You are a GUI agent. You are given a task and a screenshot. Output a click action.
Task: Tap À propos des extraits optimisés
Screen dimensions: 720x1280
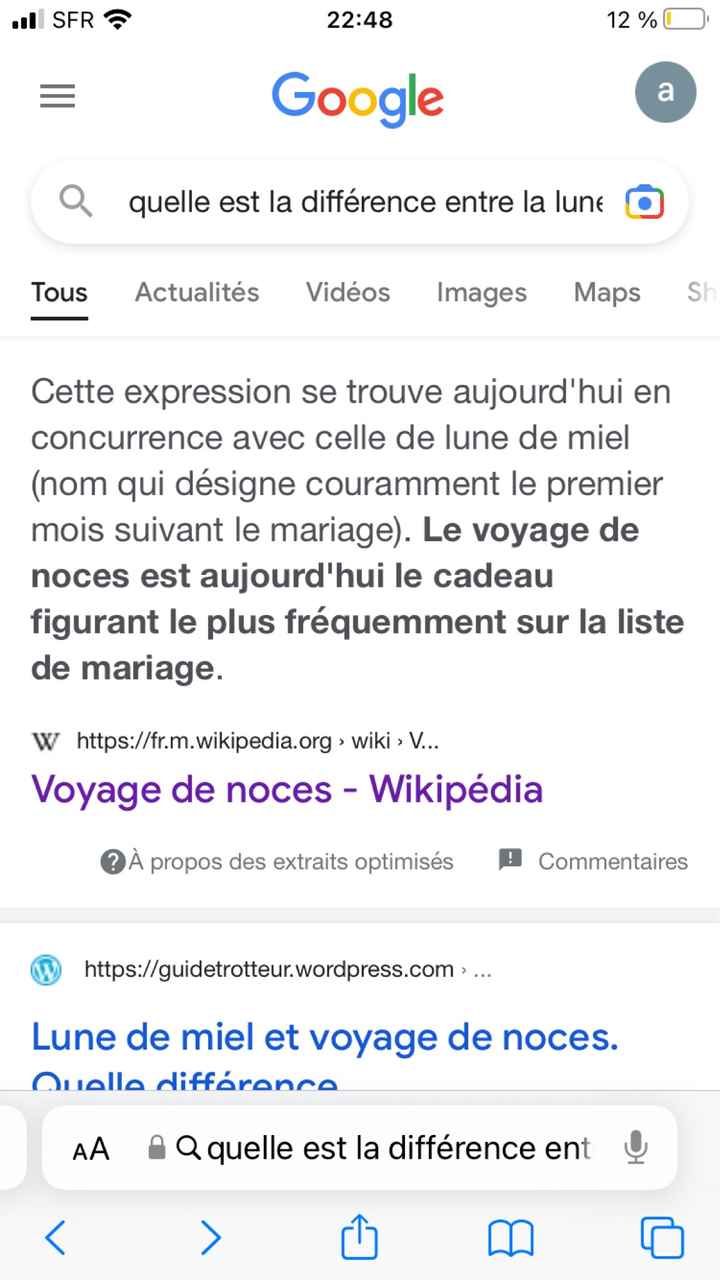tap(280, 861)
